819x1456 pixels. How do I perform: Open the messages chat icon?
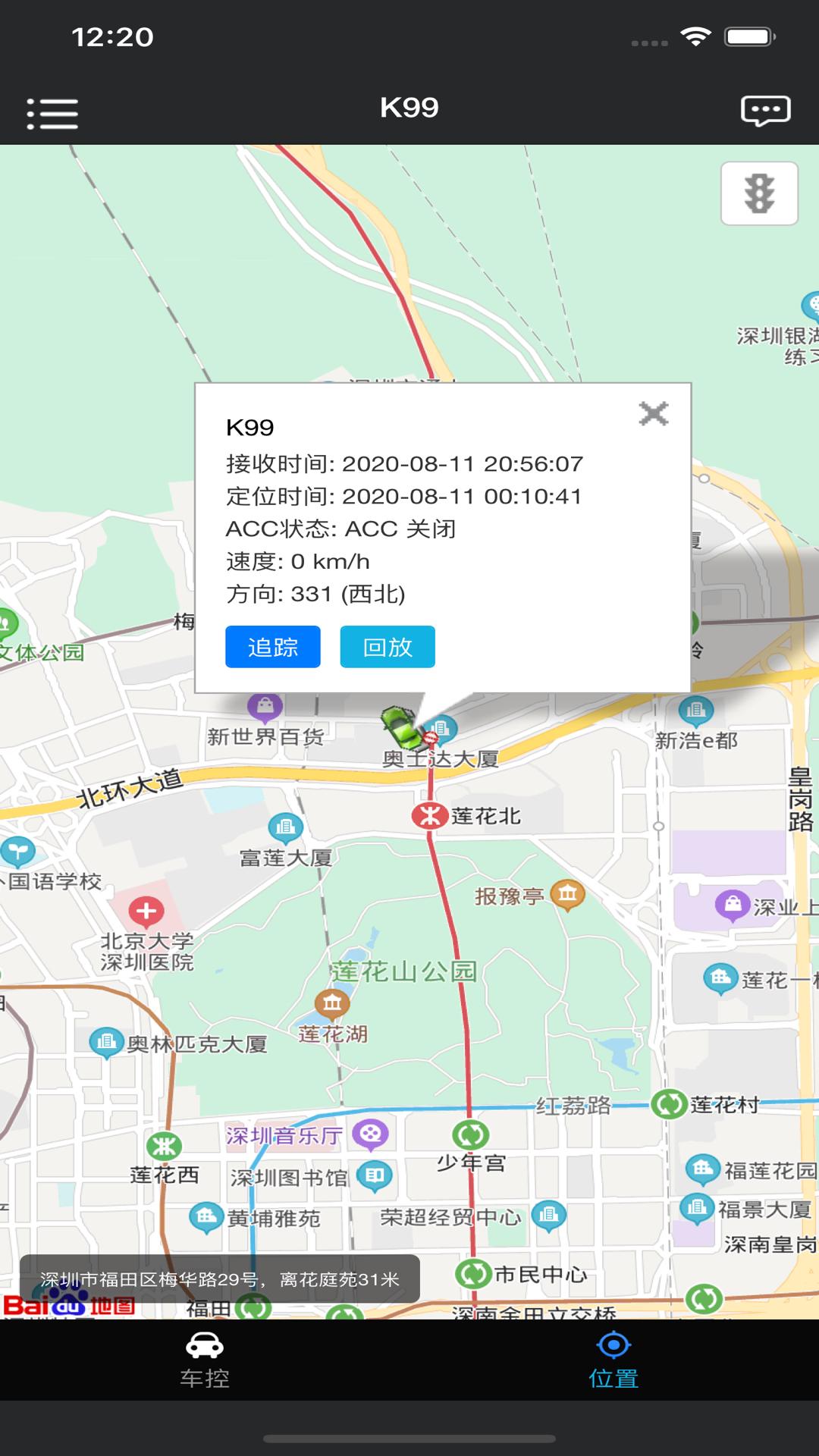click(765, 111)
